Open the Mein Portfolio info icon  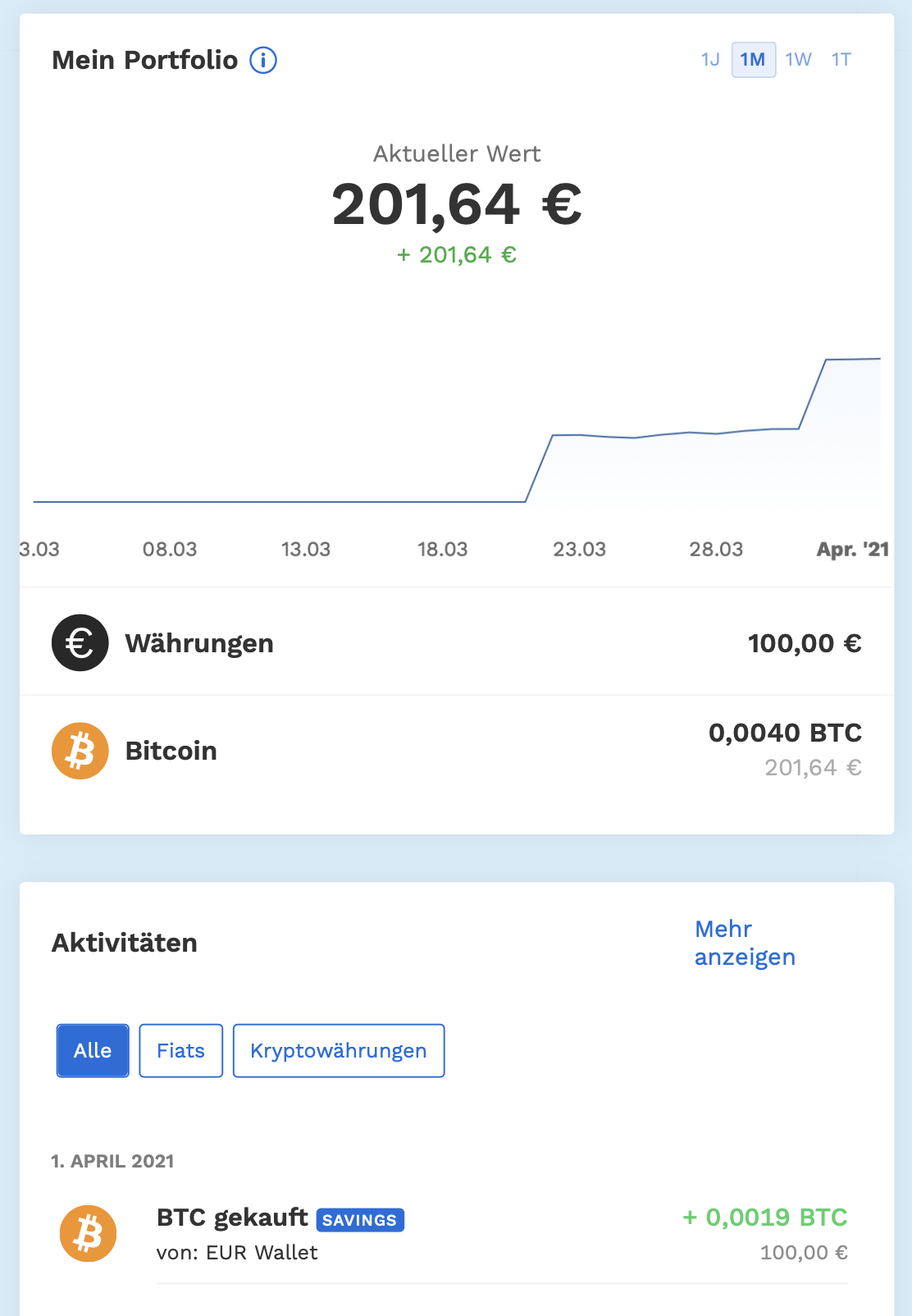pos(263,60)
